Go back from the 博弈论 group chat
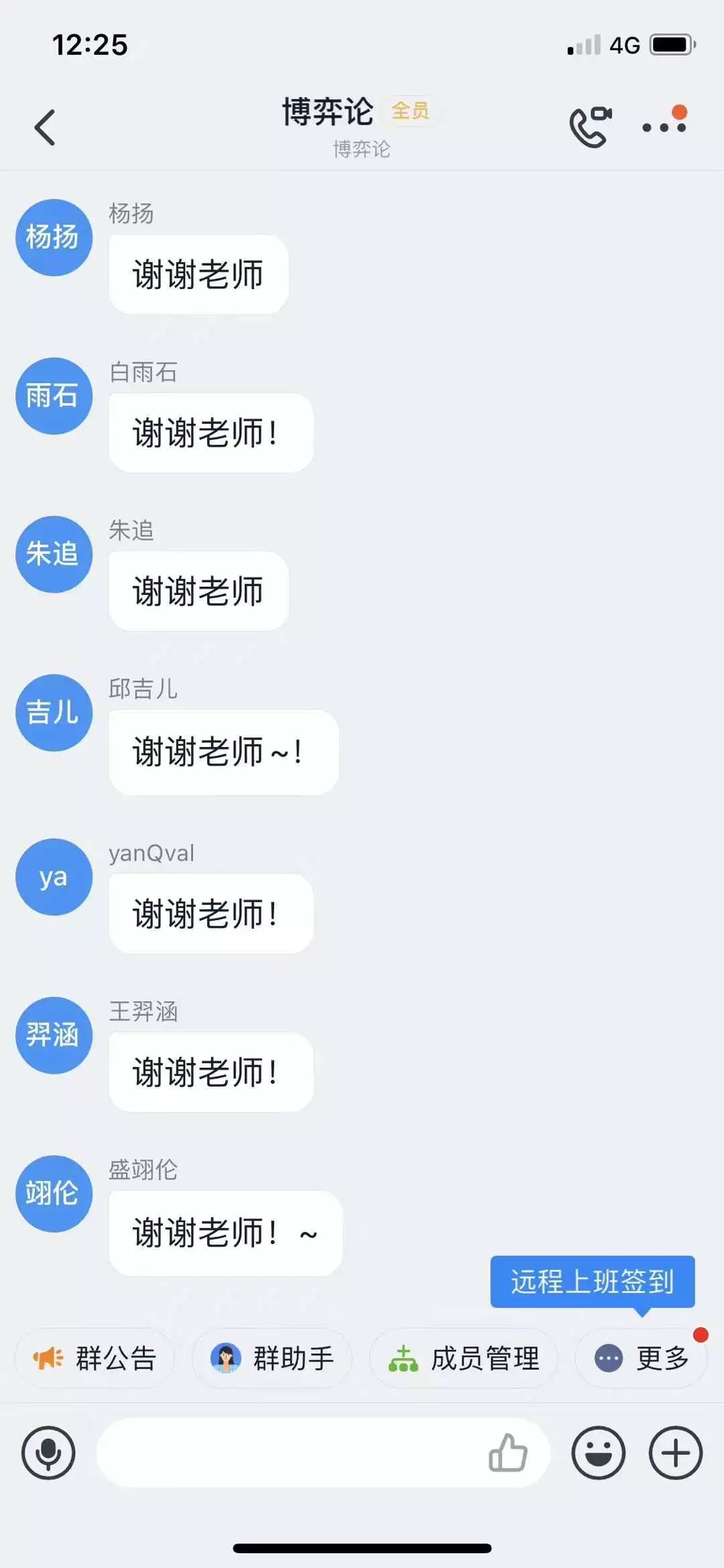The height and width of the screenshot is (1568, 724). [45, 127]
